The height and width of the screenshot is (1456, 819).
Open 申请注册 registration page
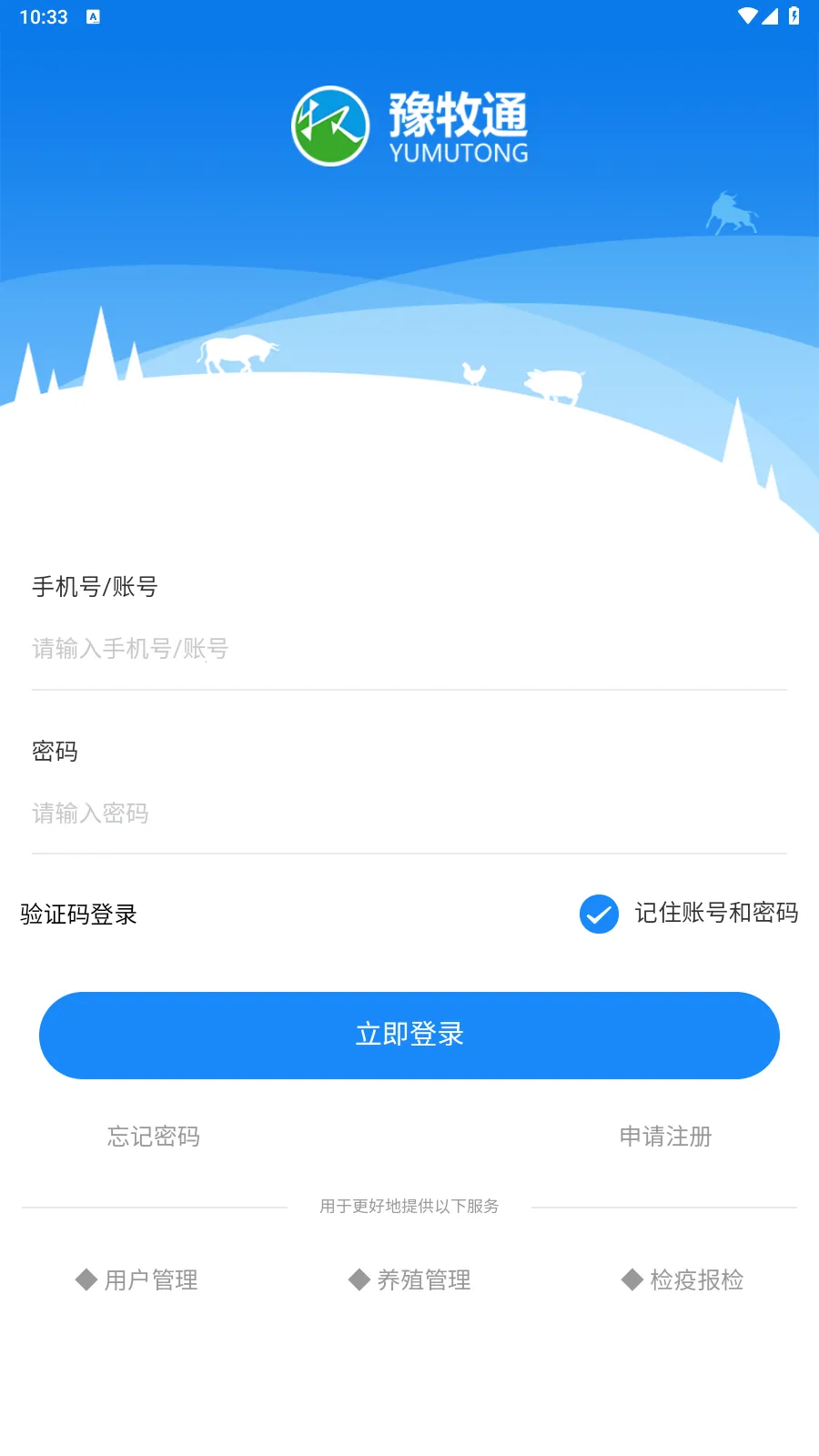point(665,1136)
